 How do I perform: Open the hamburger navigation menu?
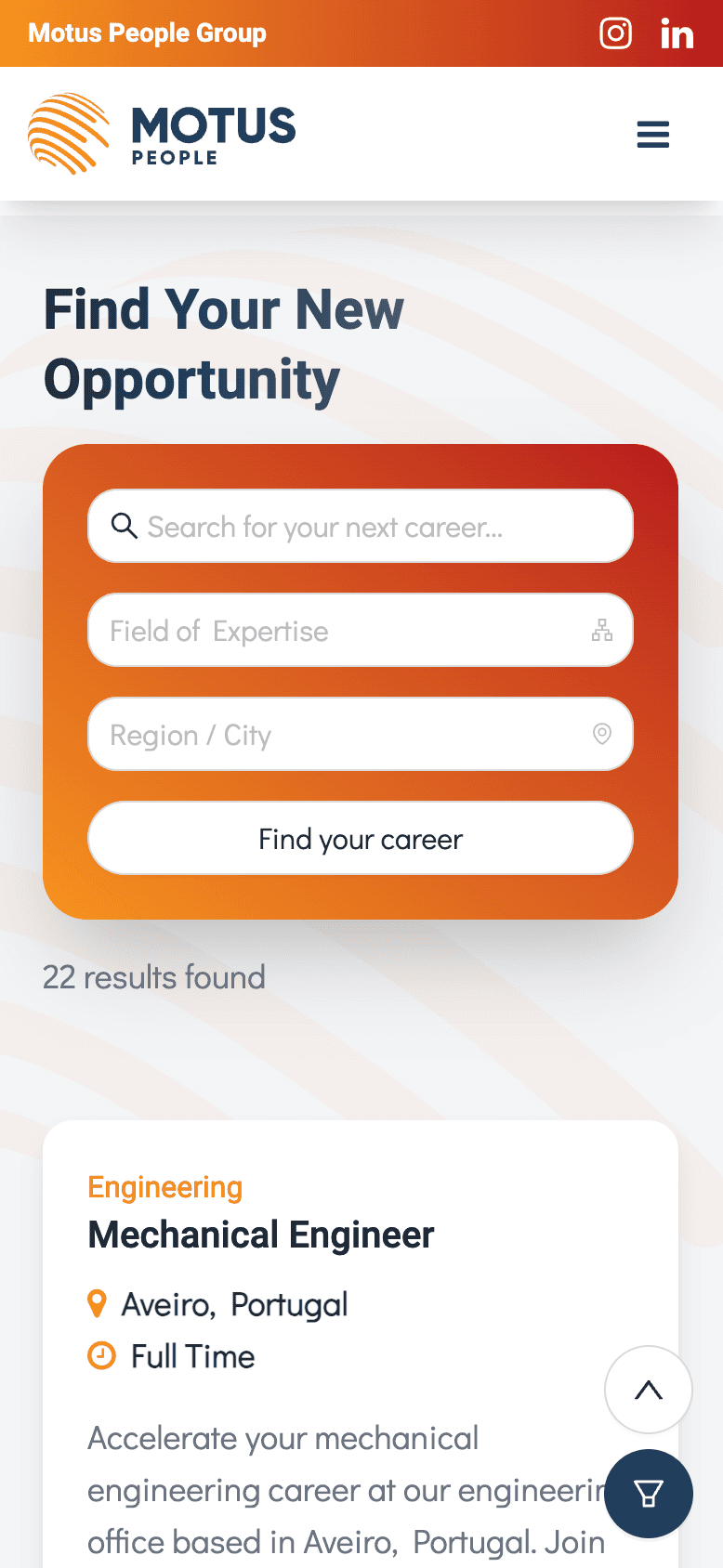(x=653, y=134)
